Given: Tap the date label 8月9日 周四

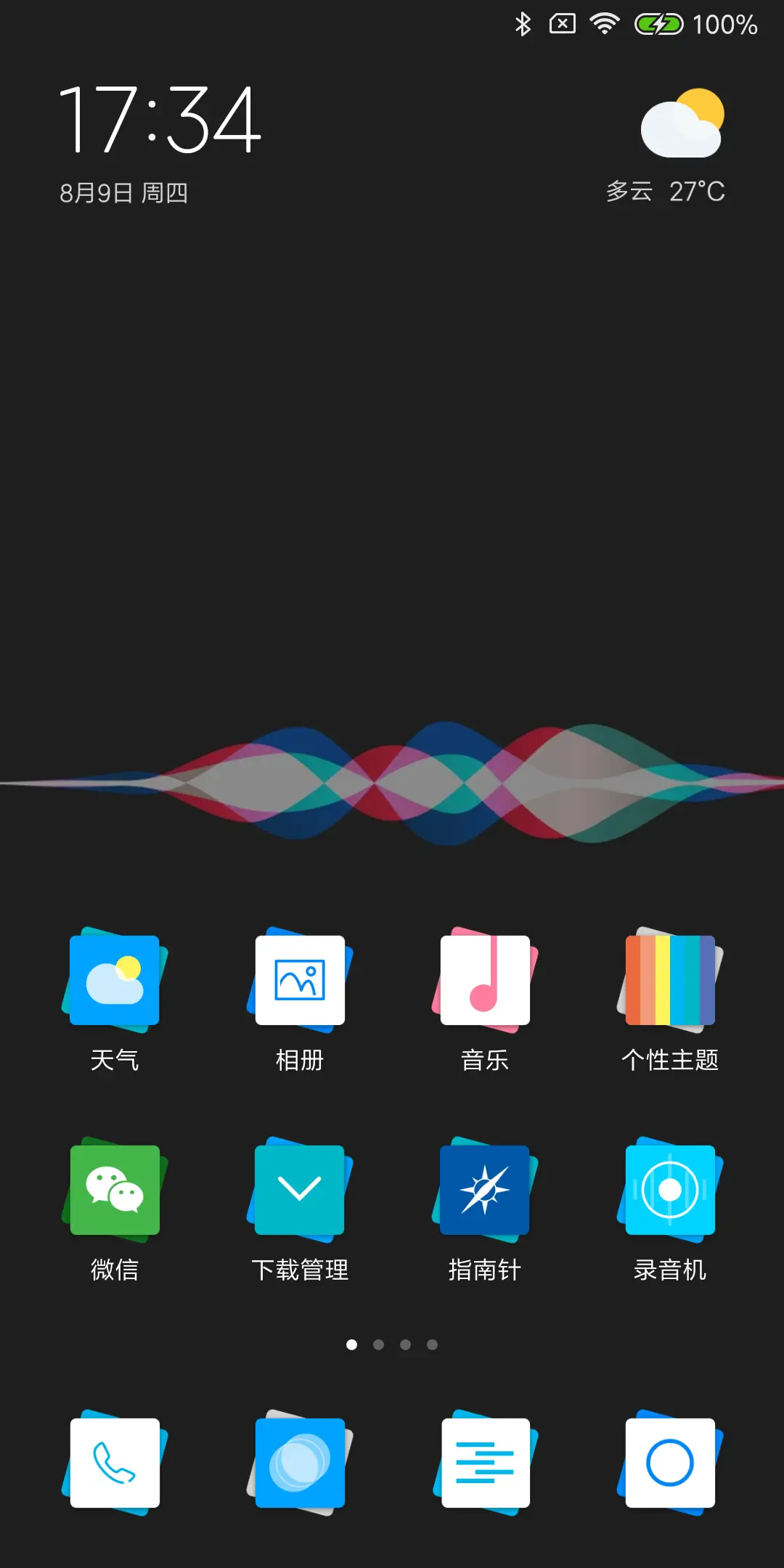Looking at the screenshot, I should coord(123,192).
